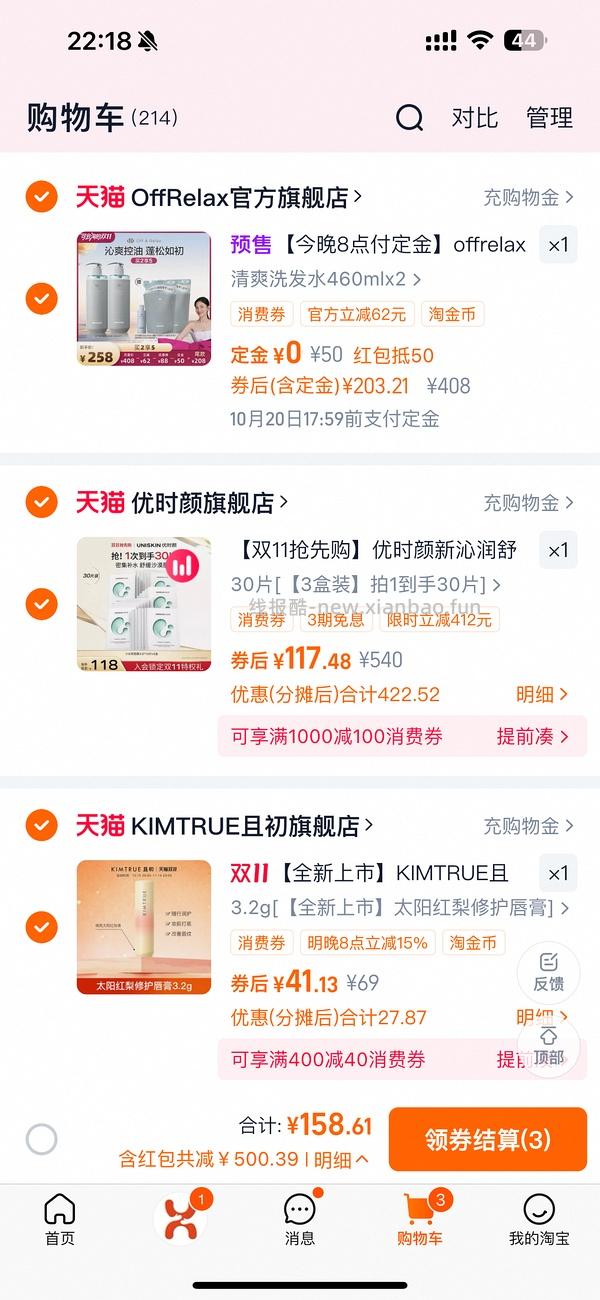600x1300 pixels.
Task: Tap 领券结算(3) to check out
Action: coord(488,1139)
